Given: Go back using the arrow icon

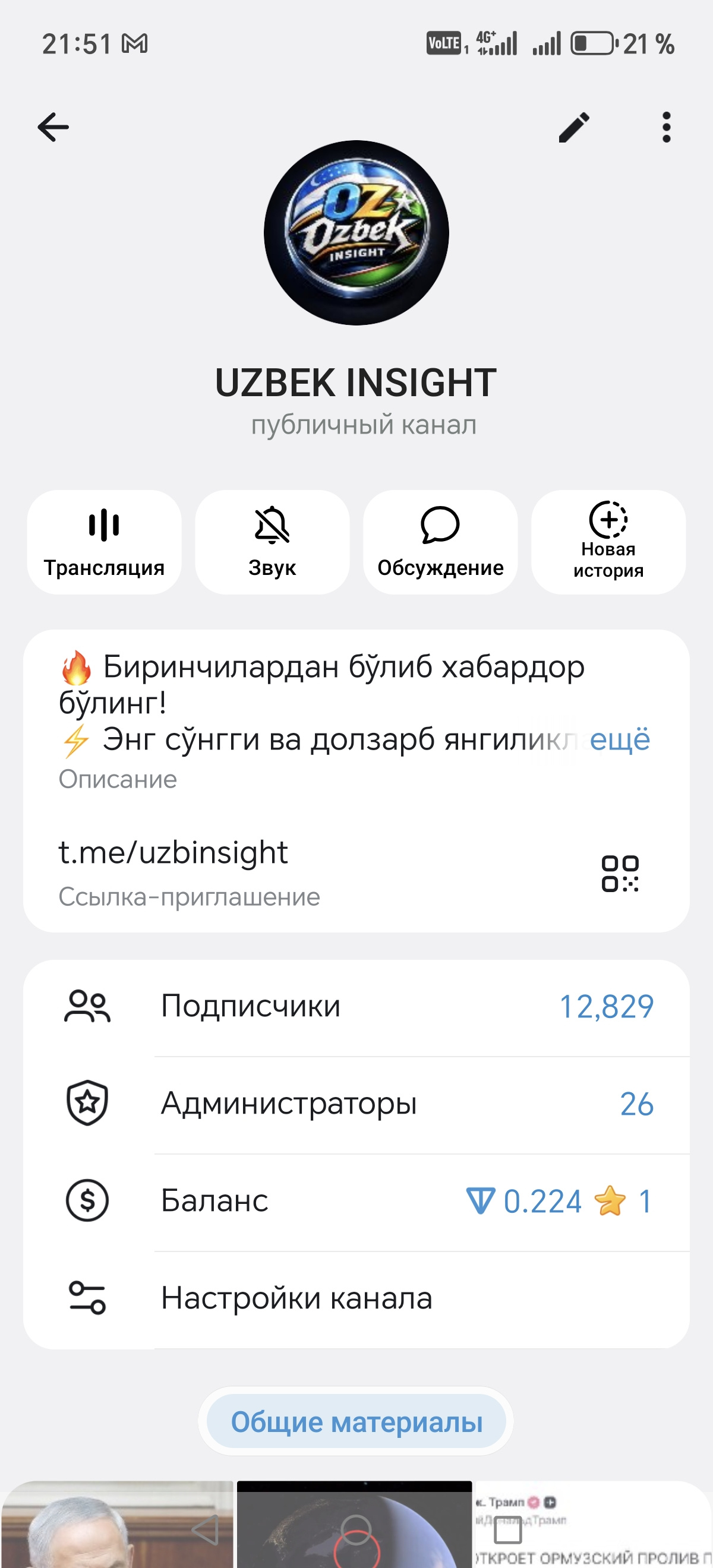Looking at the screenshot, I should pyautogui.click(x=53, y=127).
